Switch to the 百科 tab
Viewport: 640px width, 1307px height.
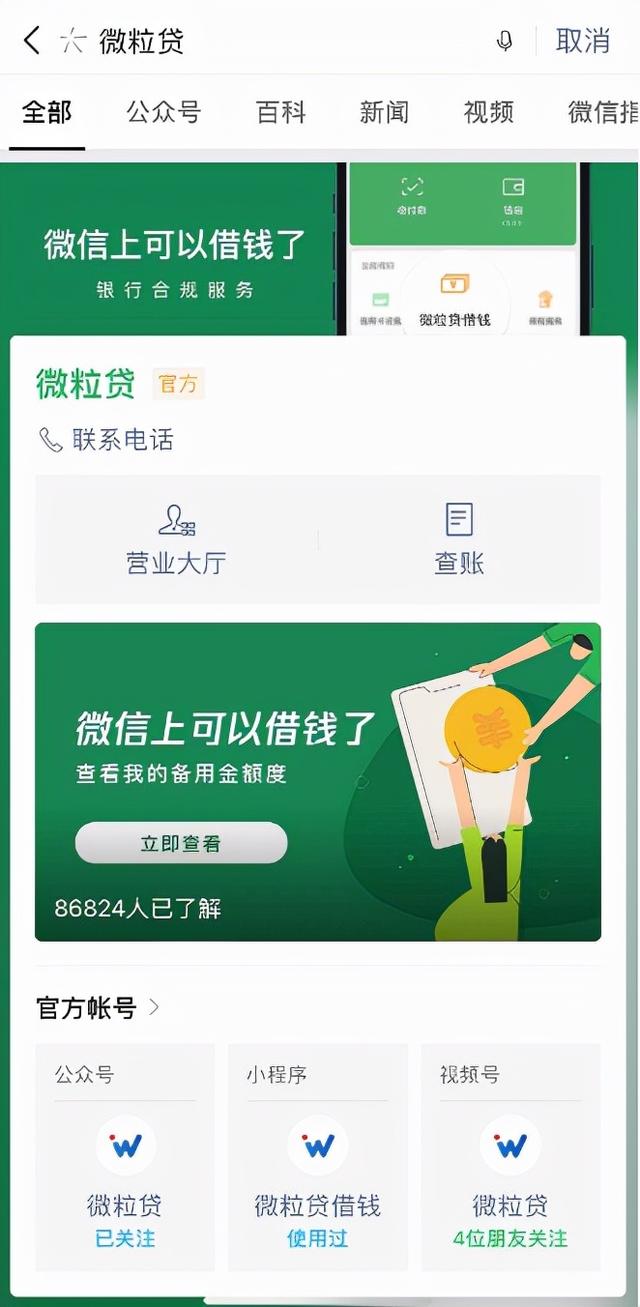[281, 112]
